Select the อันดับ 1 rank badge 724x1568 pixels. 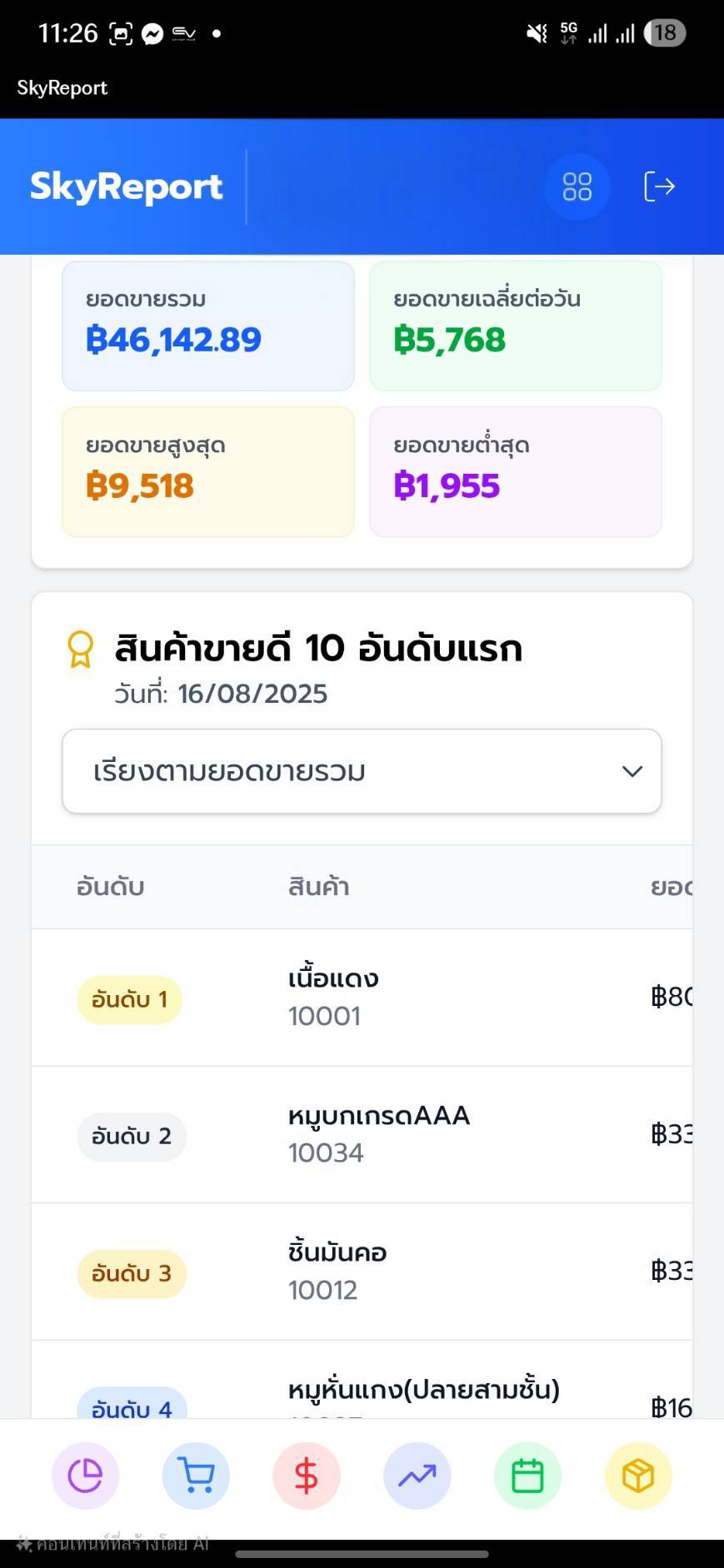click(129, 999)
